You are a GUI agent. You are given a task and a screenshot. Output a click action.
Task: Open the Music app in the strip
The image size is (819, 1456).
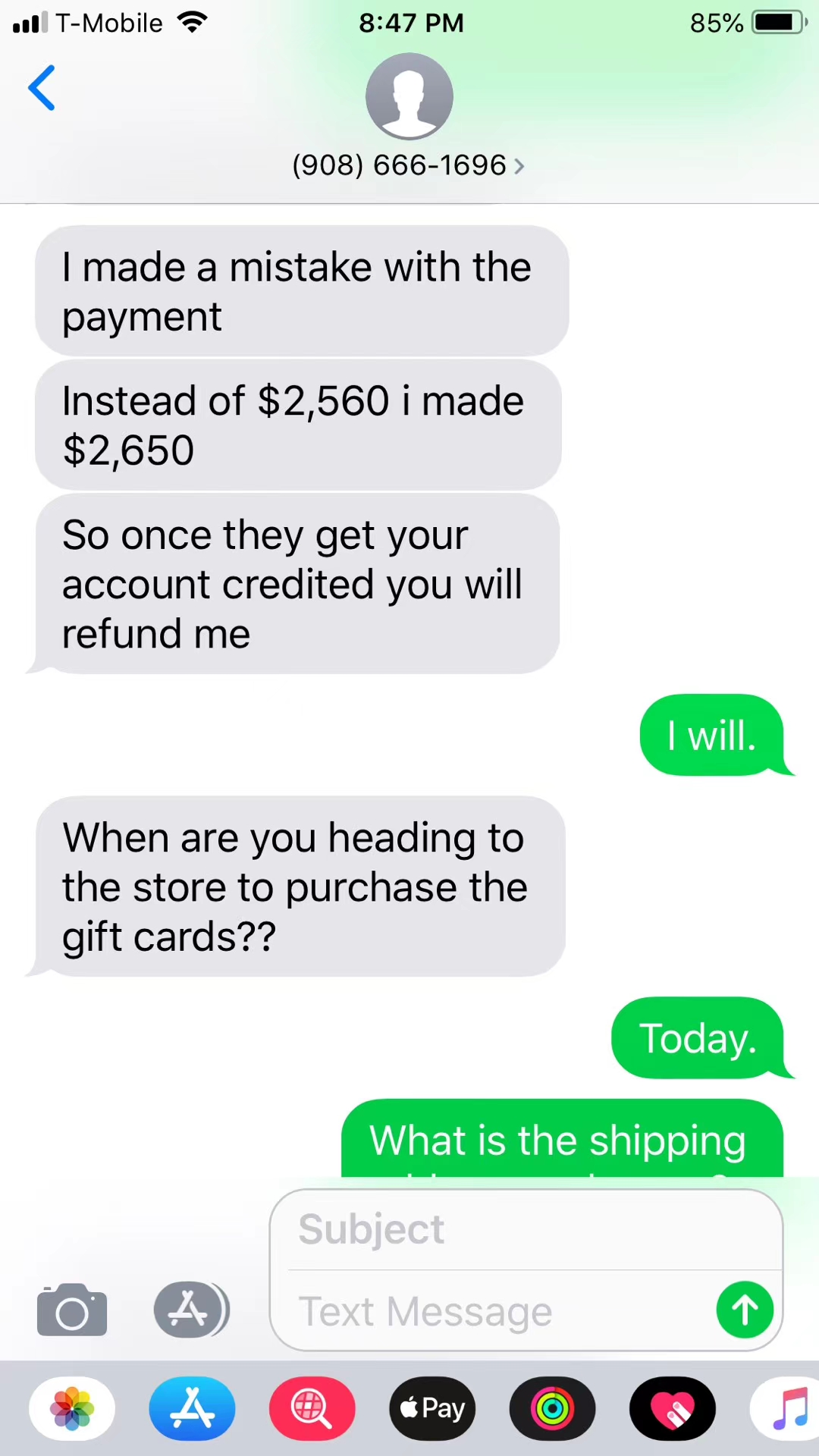[x=789, y=1409]
